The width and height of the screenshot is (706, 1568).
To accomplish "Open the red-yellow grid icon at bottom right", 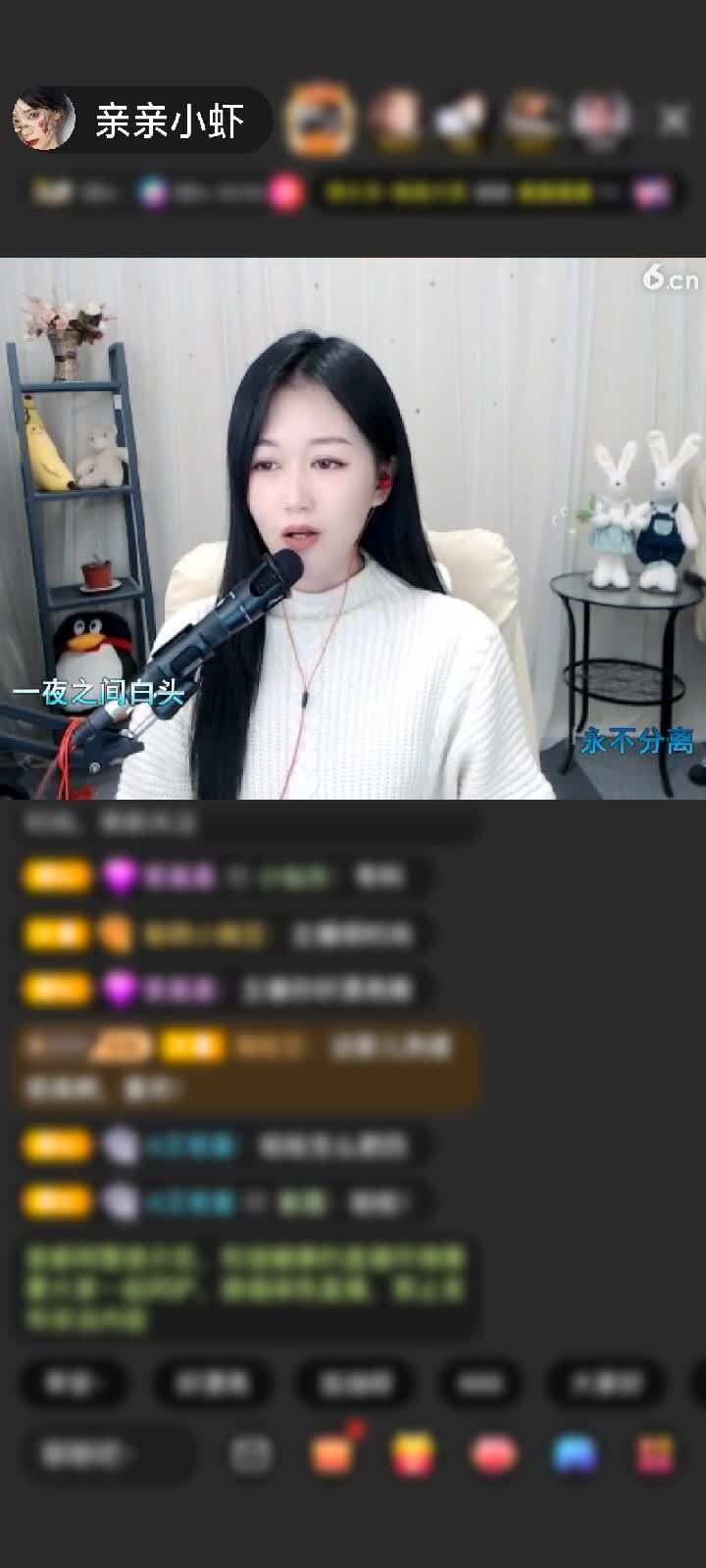I will coord(655,1454).
